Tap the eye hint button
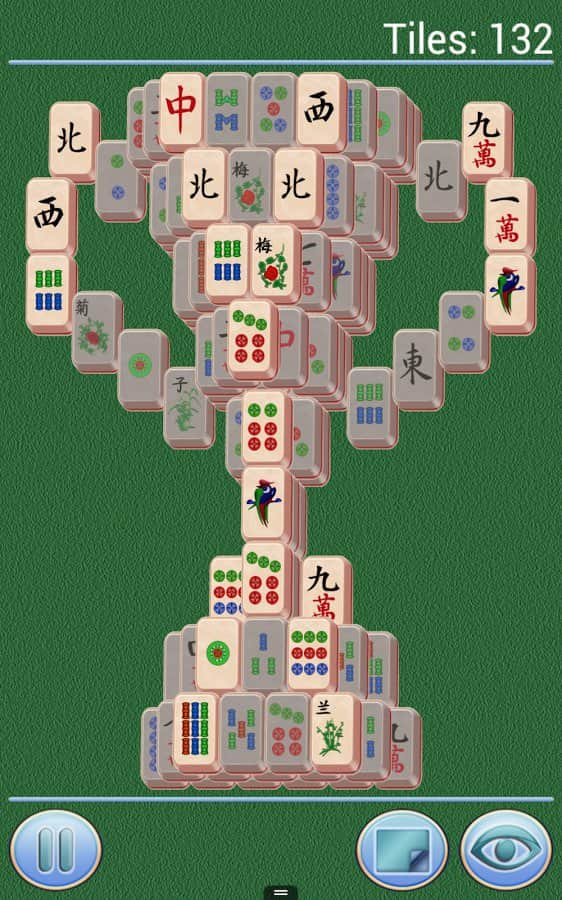This screenshot has width=562, height=900. point(506,849)
